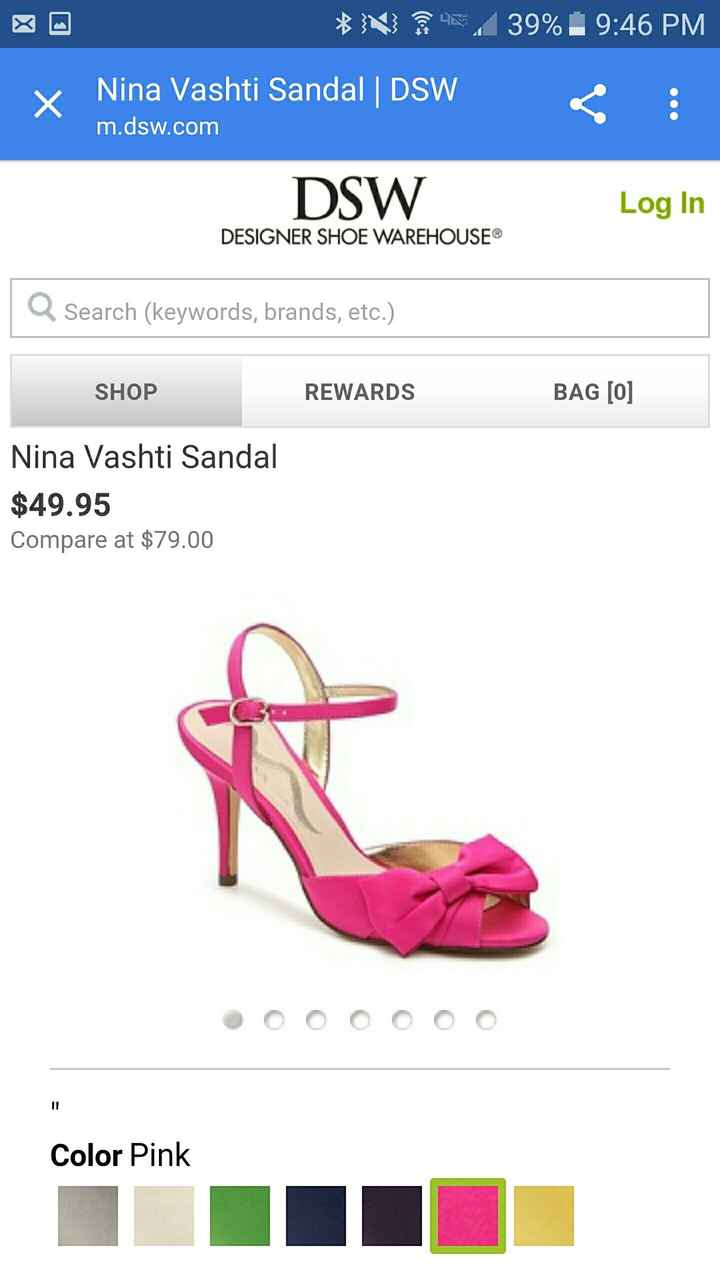Go to the last product image dot

click(486, 1020)
